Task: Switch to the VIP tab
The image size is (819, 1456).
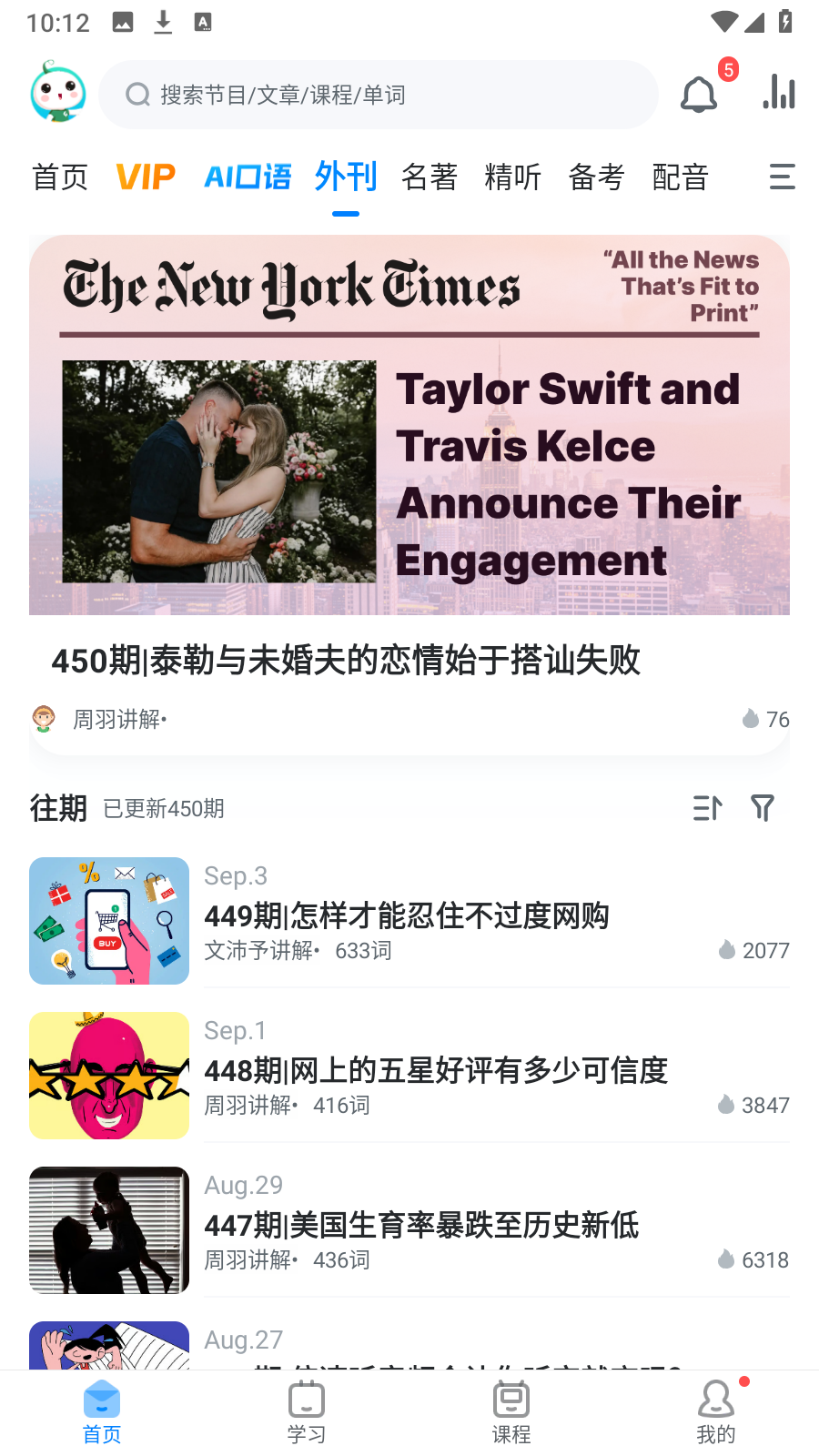Action: [x=146, y=177]
